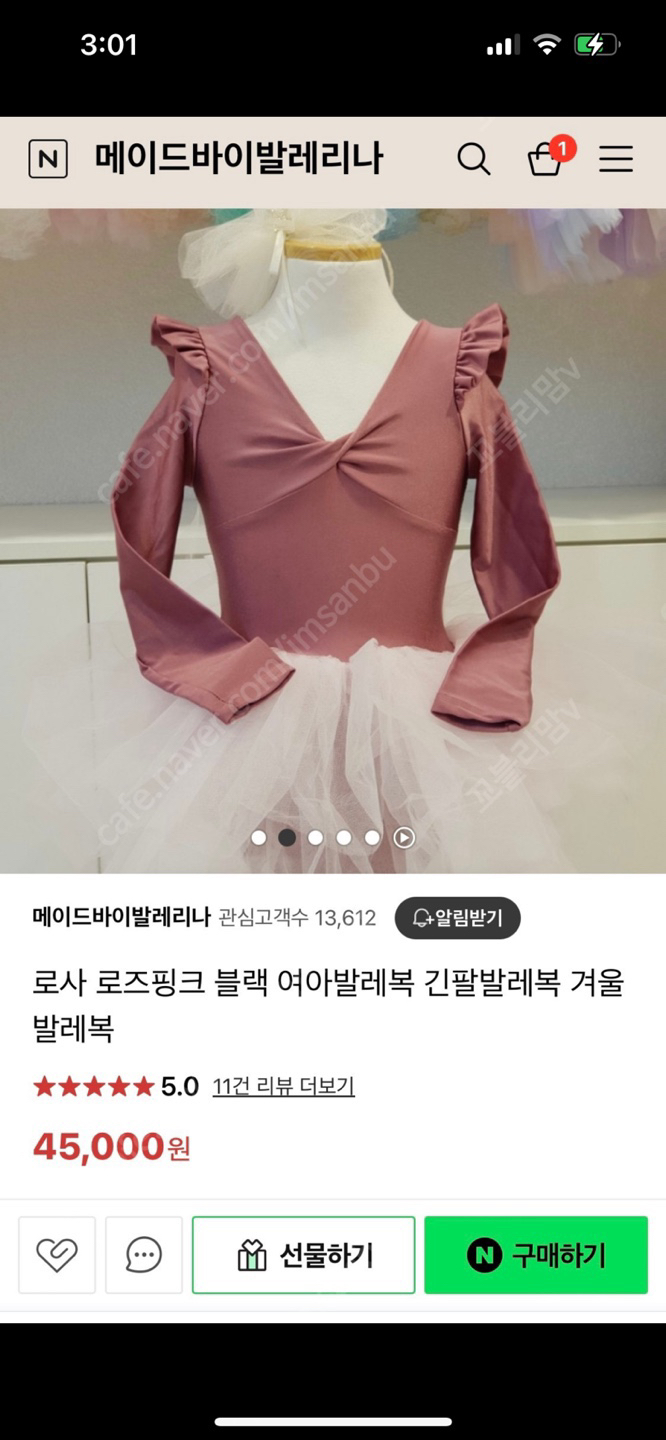Open 메이드바이발레리나 store title
Viewport: 666px width, 1440px height.
[239, 160]
